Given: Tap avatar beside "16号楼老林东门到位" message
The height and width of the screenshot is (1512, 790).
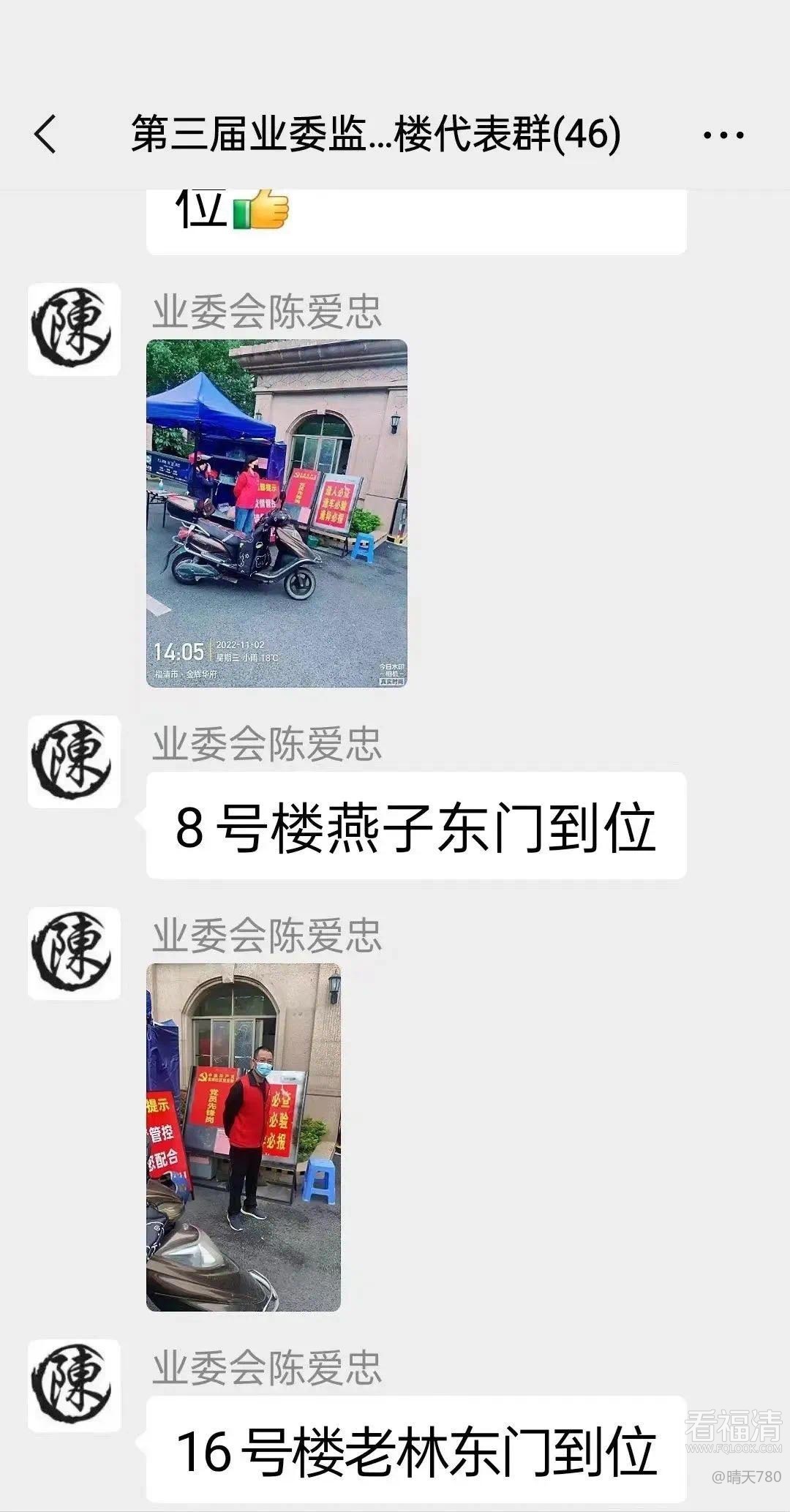Looking at the screenshot, I should click(x=74, y=1386).
